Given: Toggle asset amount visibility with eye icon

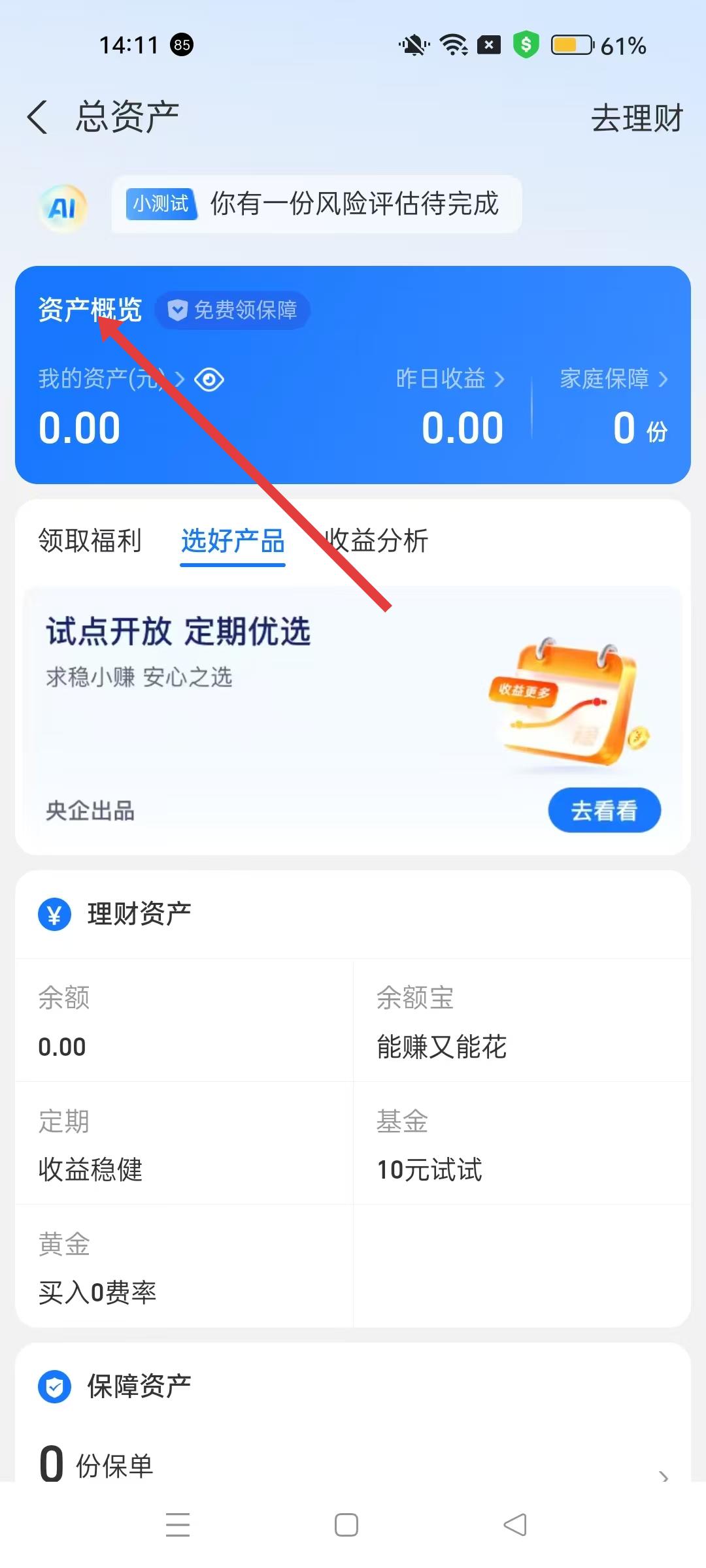Looking at the screenshot, I should (209, 380).
